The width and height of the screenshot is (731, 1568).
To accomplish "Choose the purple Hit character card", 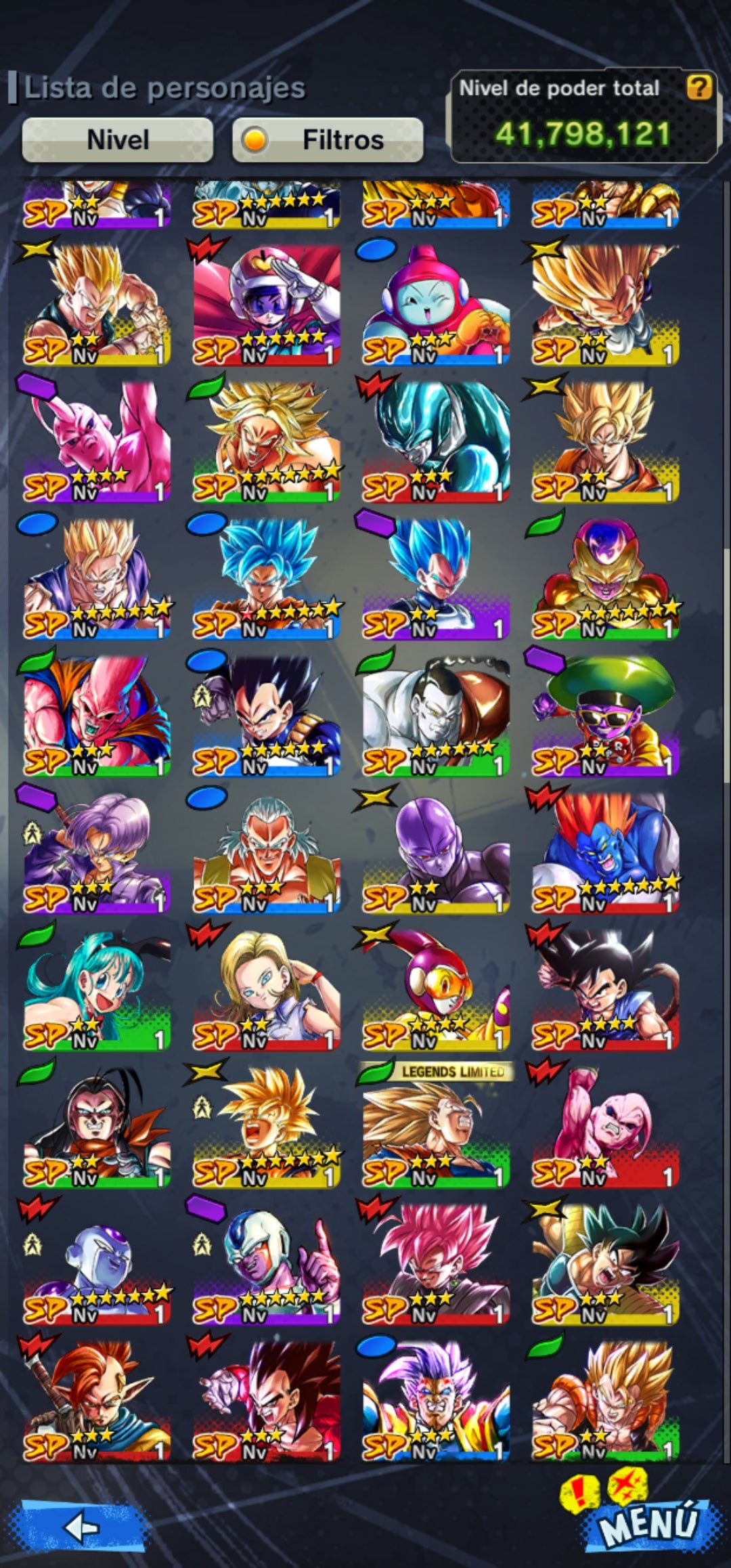I will pyautogui.click(x=436, y=853).
